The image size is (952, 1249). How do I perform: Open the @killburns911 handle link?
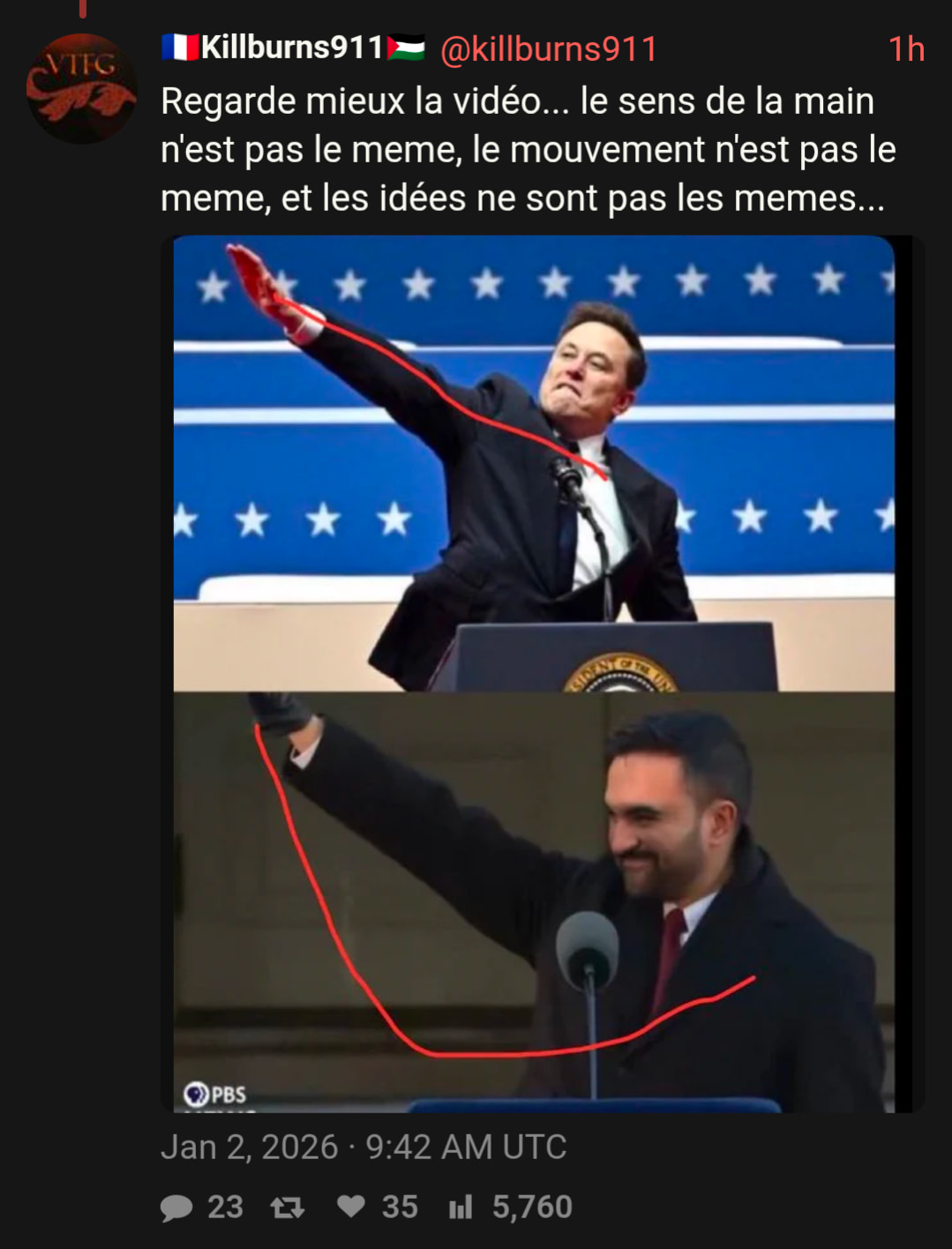(548, 49)
